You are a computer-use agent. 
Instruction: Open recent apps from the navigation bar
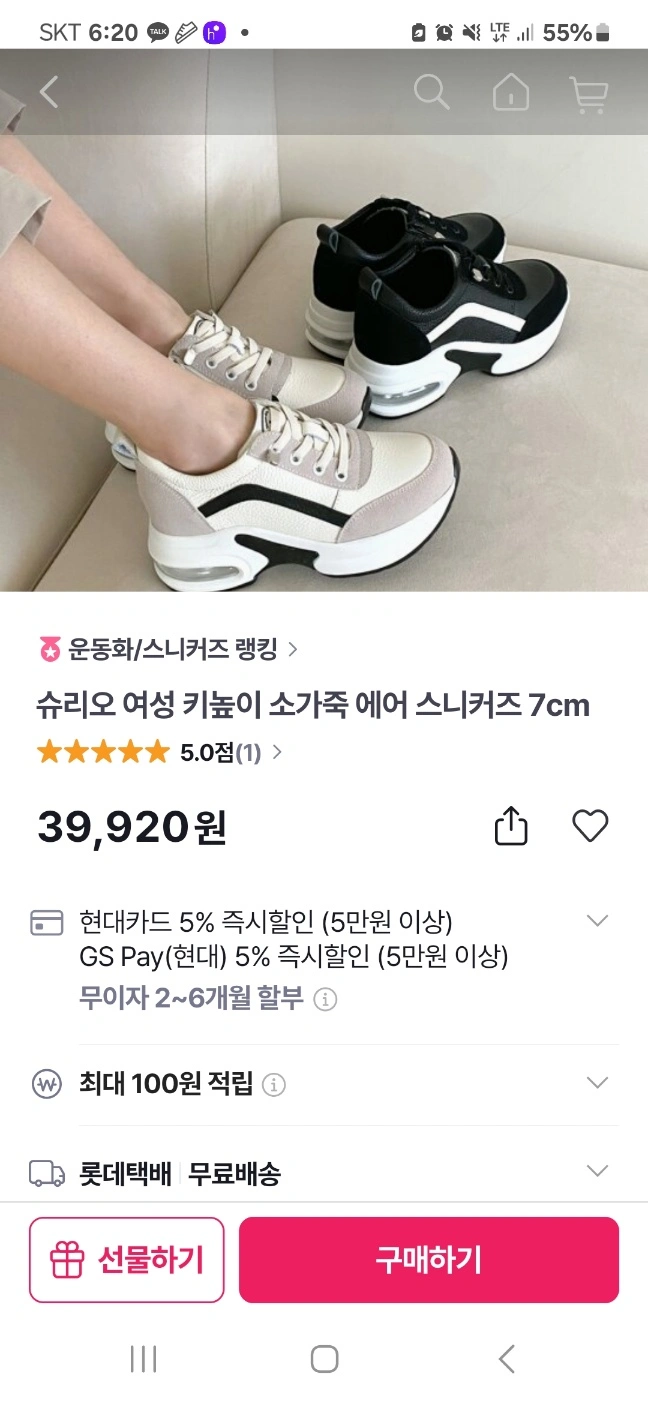point(144,1359)
